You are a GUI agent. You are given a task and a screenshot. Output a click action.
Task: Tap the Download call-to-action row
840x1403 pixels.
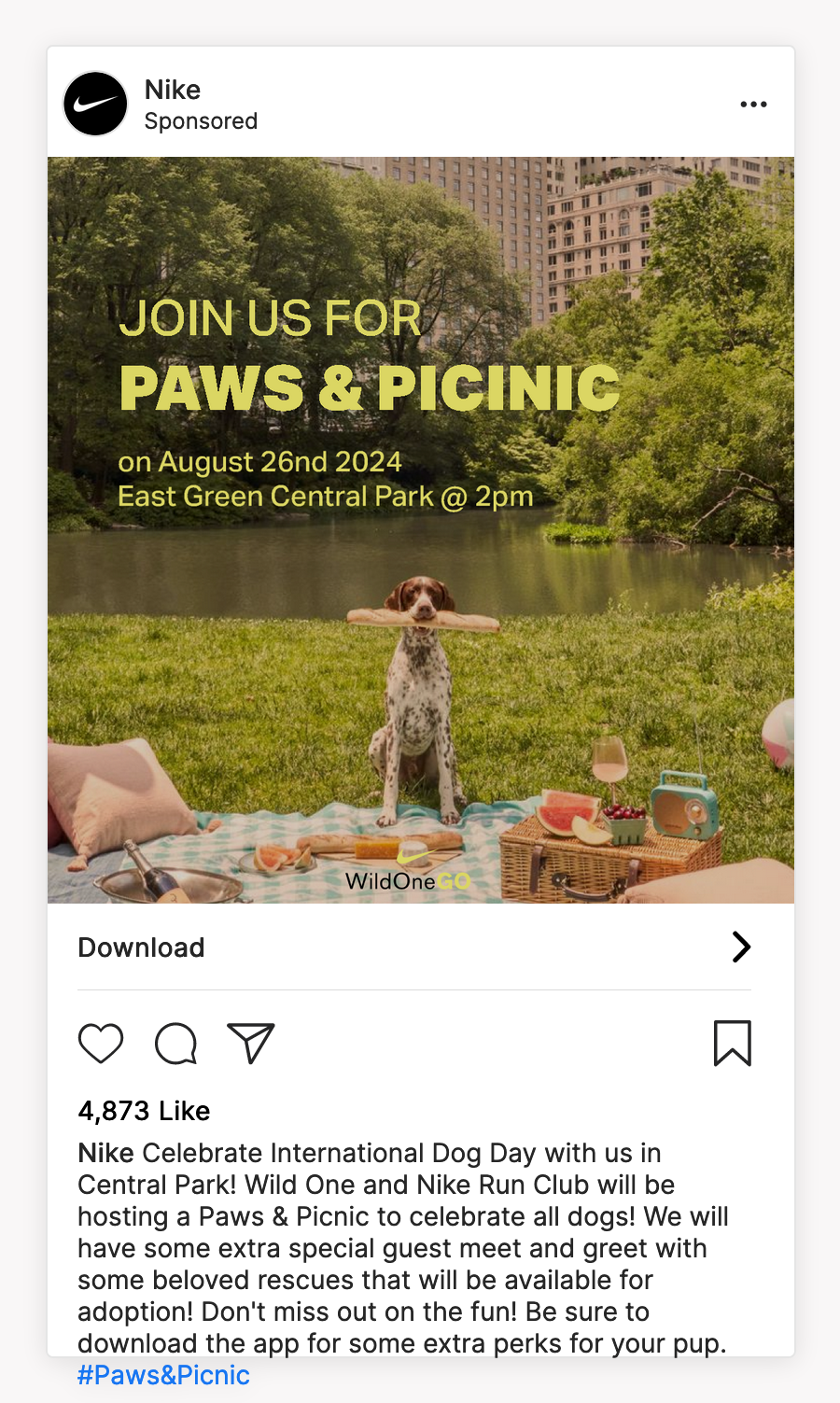pyautogui.click(x=414, y=947)
